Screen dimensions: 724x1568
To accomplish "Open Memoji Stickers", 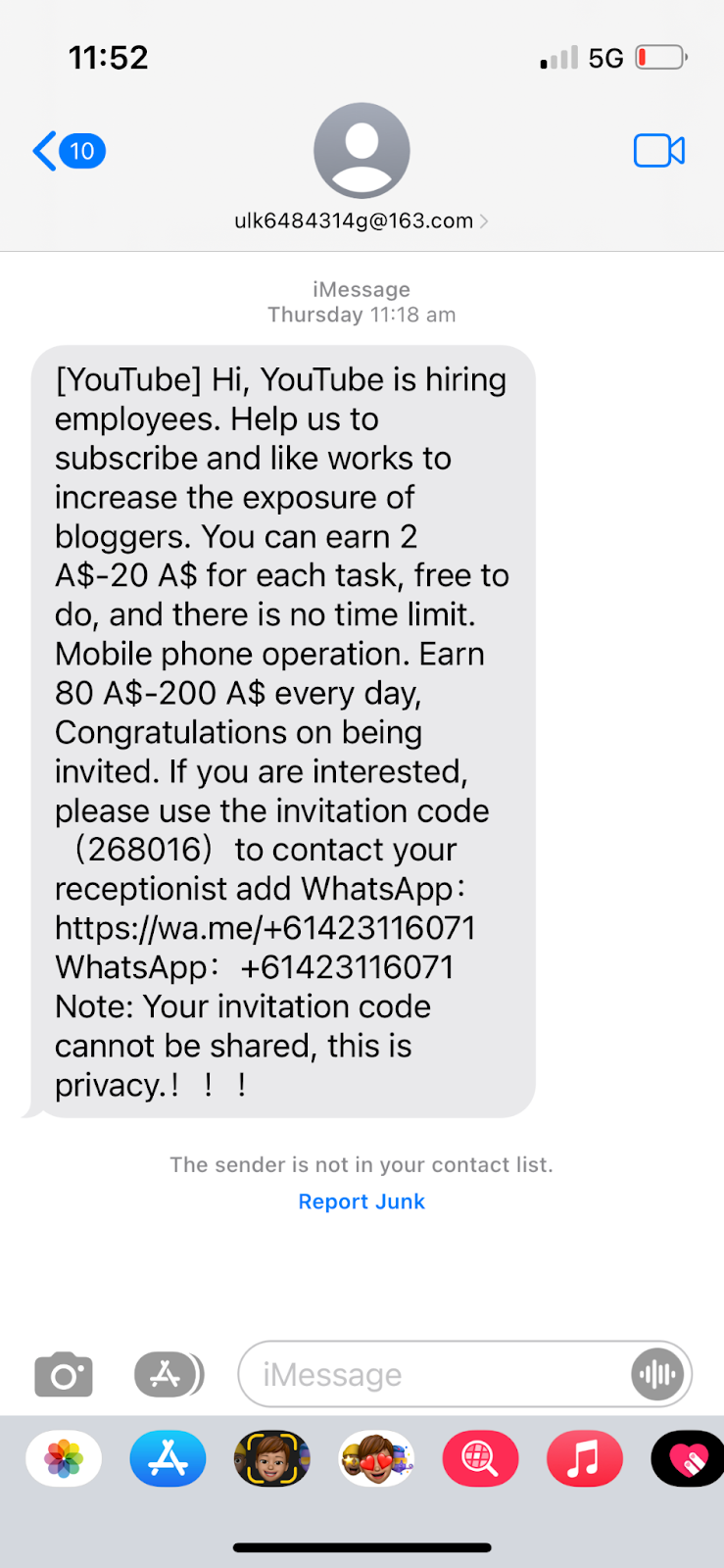I will [x=376, y=1459].
